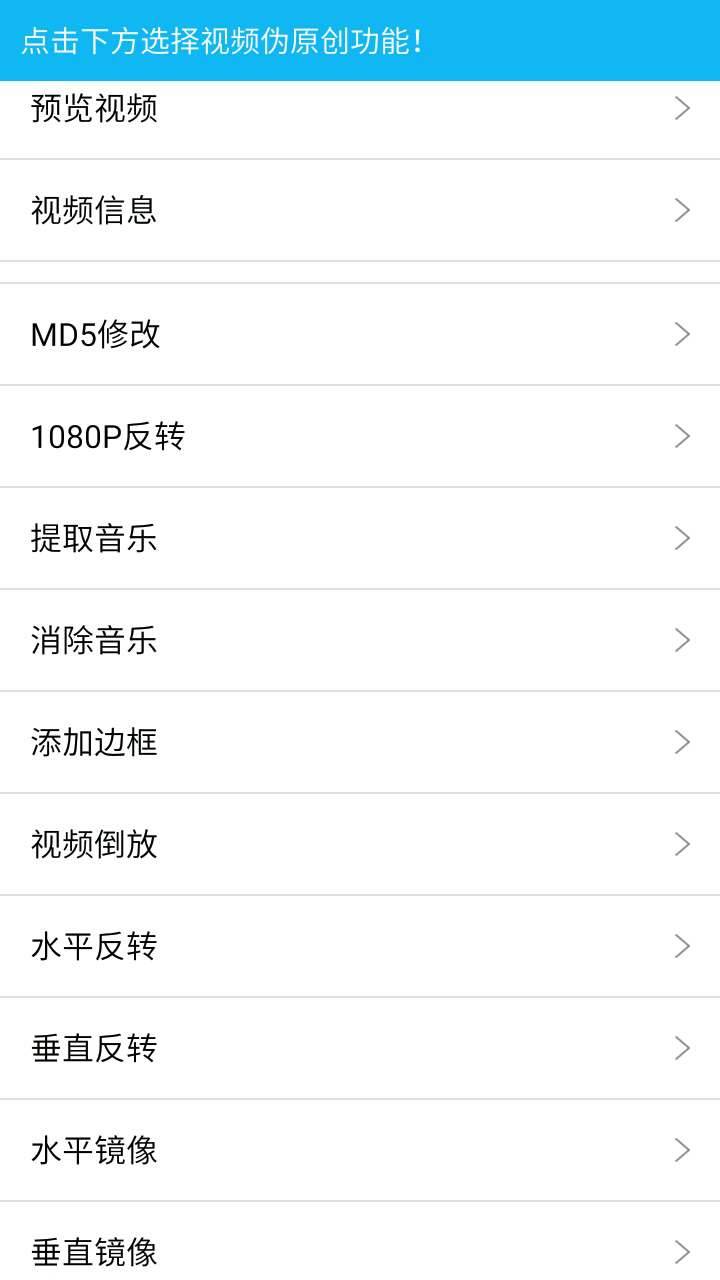Select the 水平反转 row
720x1280 pixels.
click(360, 946)
